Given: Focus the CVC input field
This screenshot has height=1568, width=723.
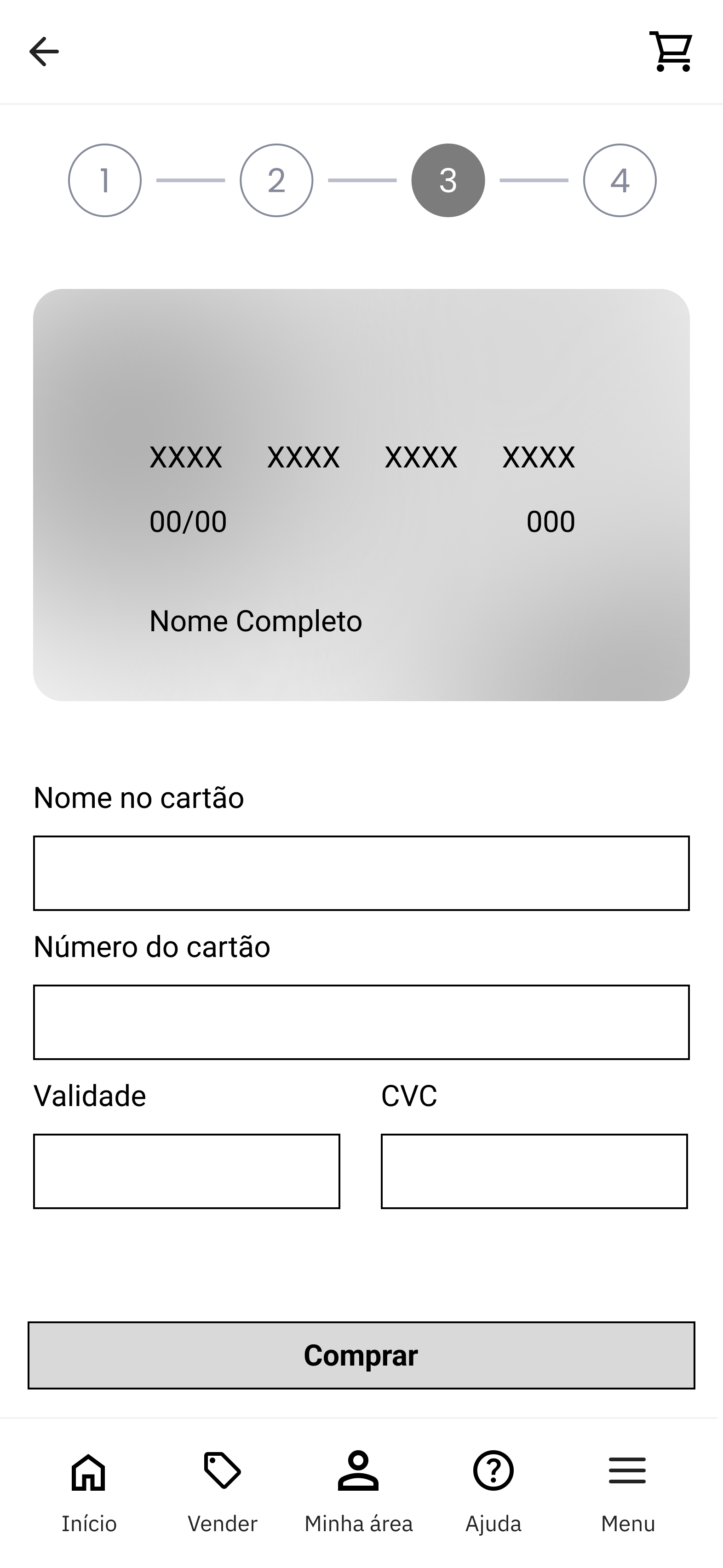Looking at the screenshot, I should [x=534, y=1170].
